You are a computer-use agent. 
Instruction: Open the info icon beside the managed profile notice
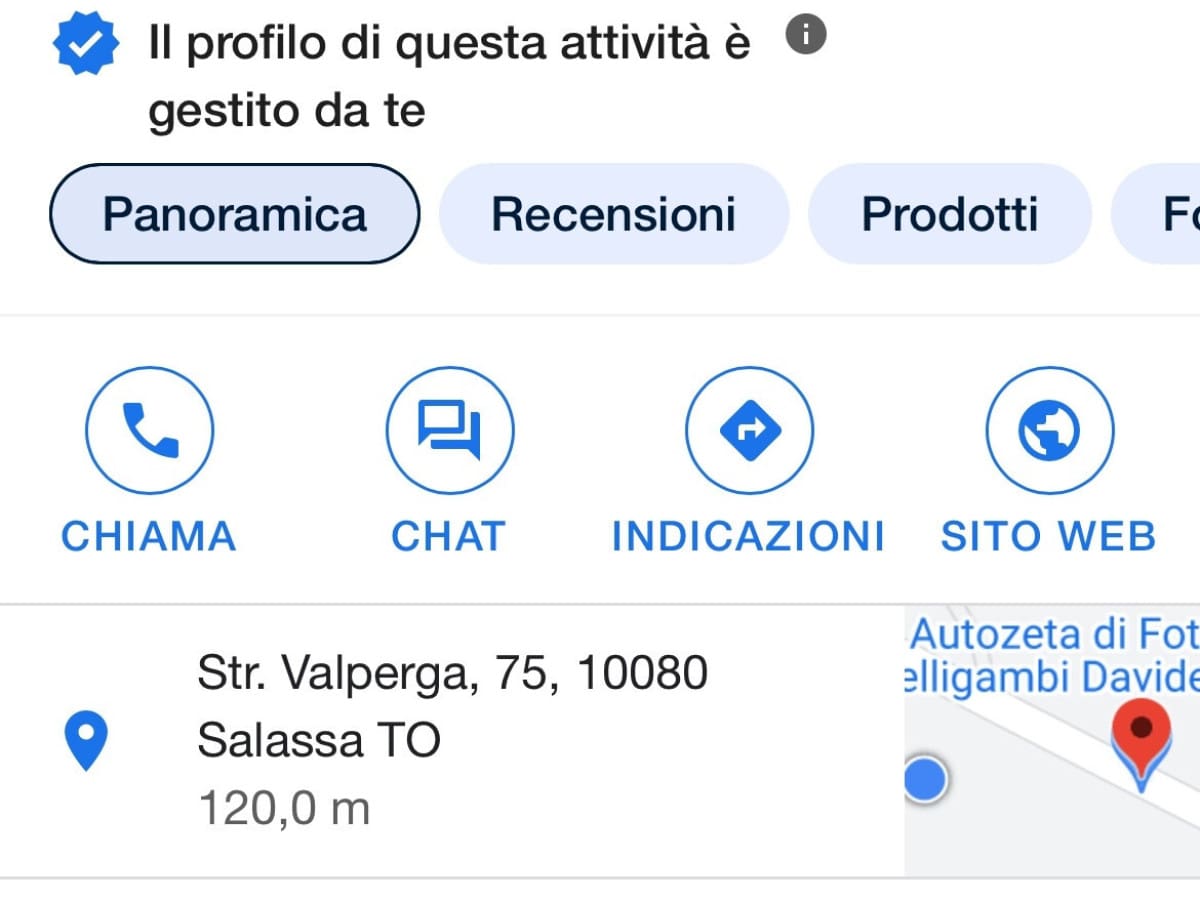806,37
